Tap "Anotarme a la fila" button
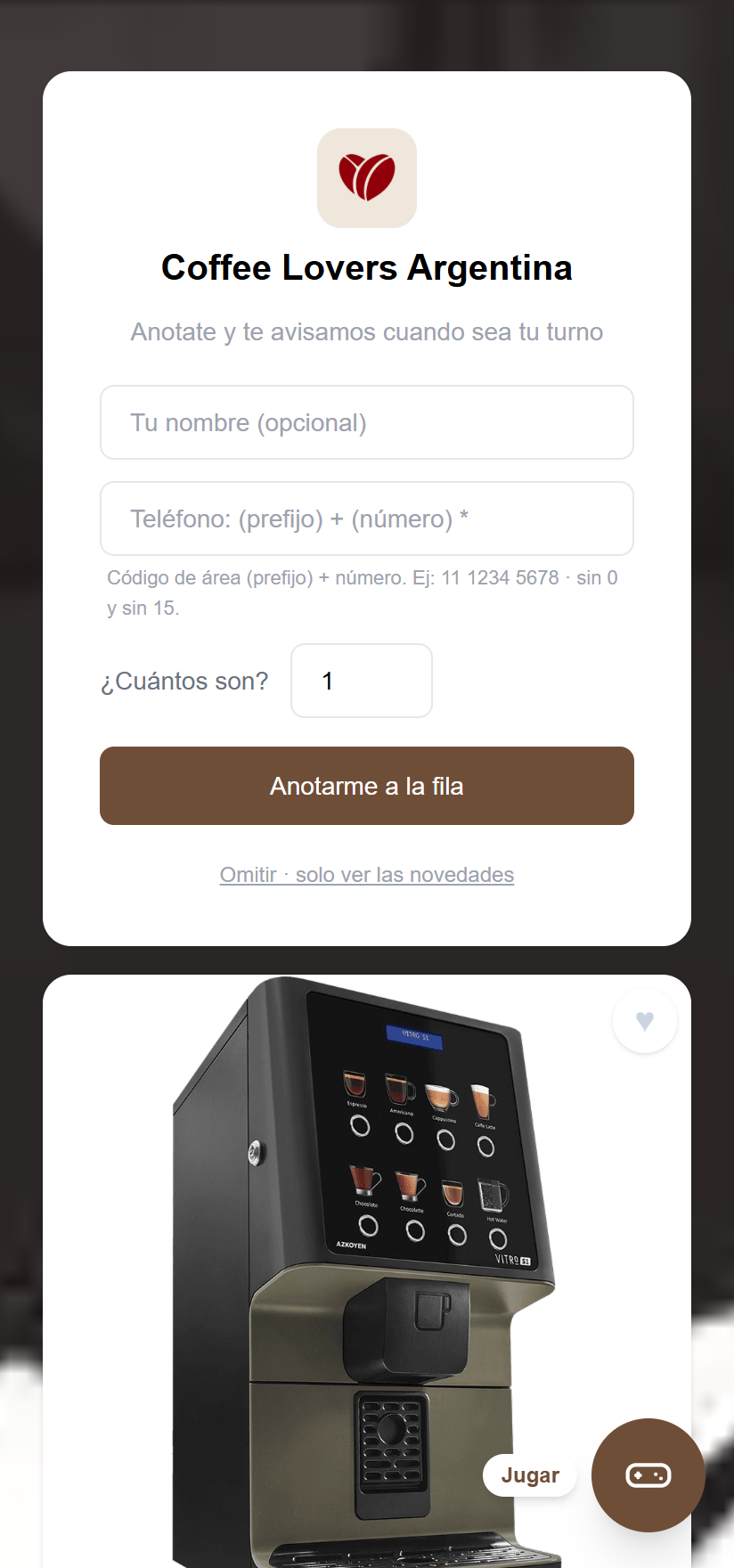Image resolution: width=734 pixels, height=1568 pixels. (x=367, y=786)
